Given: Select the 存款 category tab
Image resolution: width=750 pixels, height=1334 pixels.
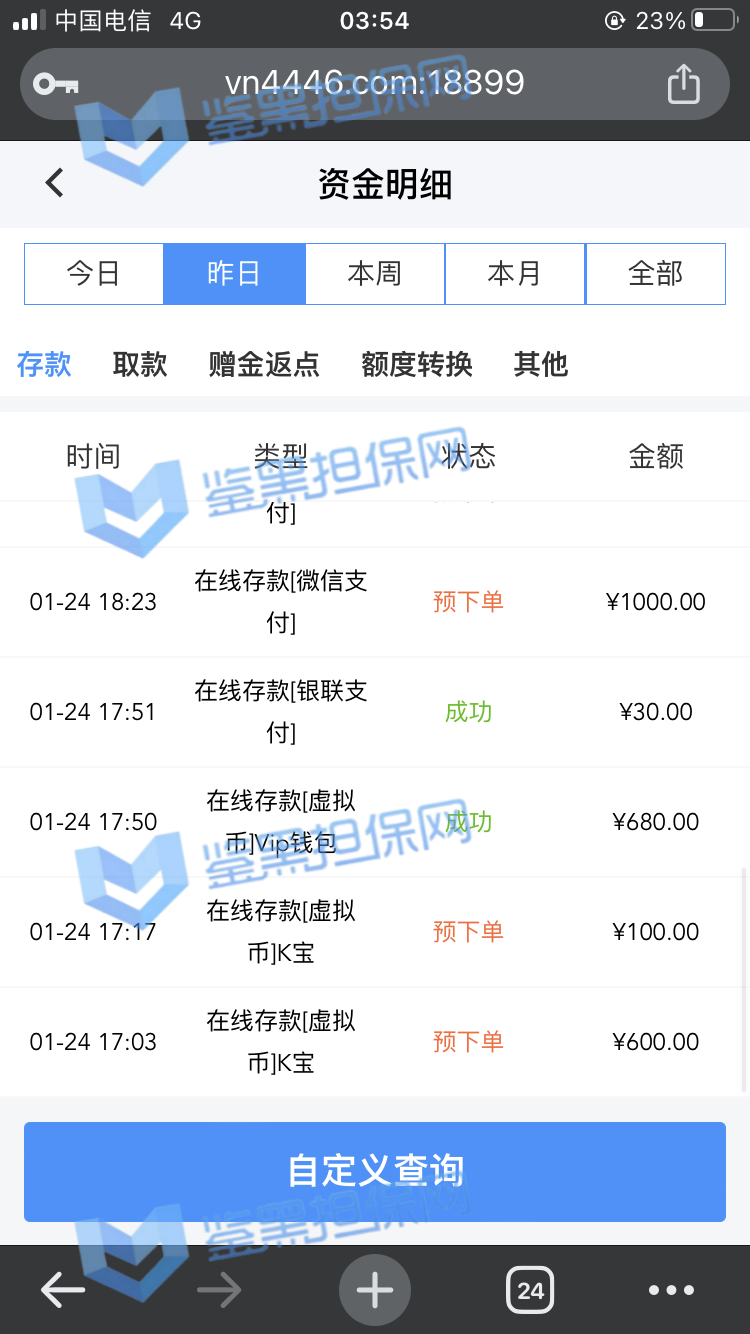Looking at the screenshot, I should click(44, 364).
